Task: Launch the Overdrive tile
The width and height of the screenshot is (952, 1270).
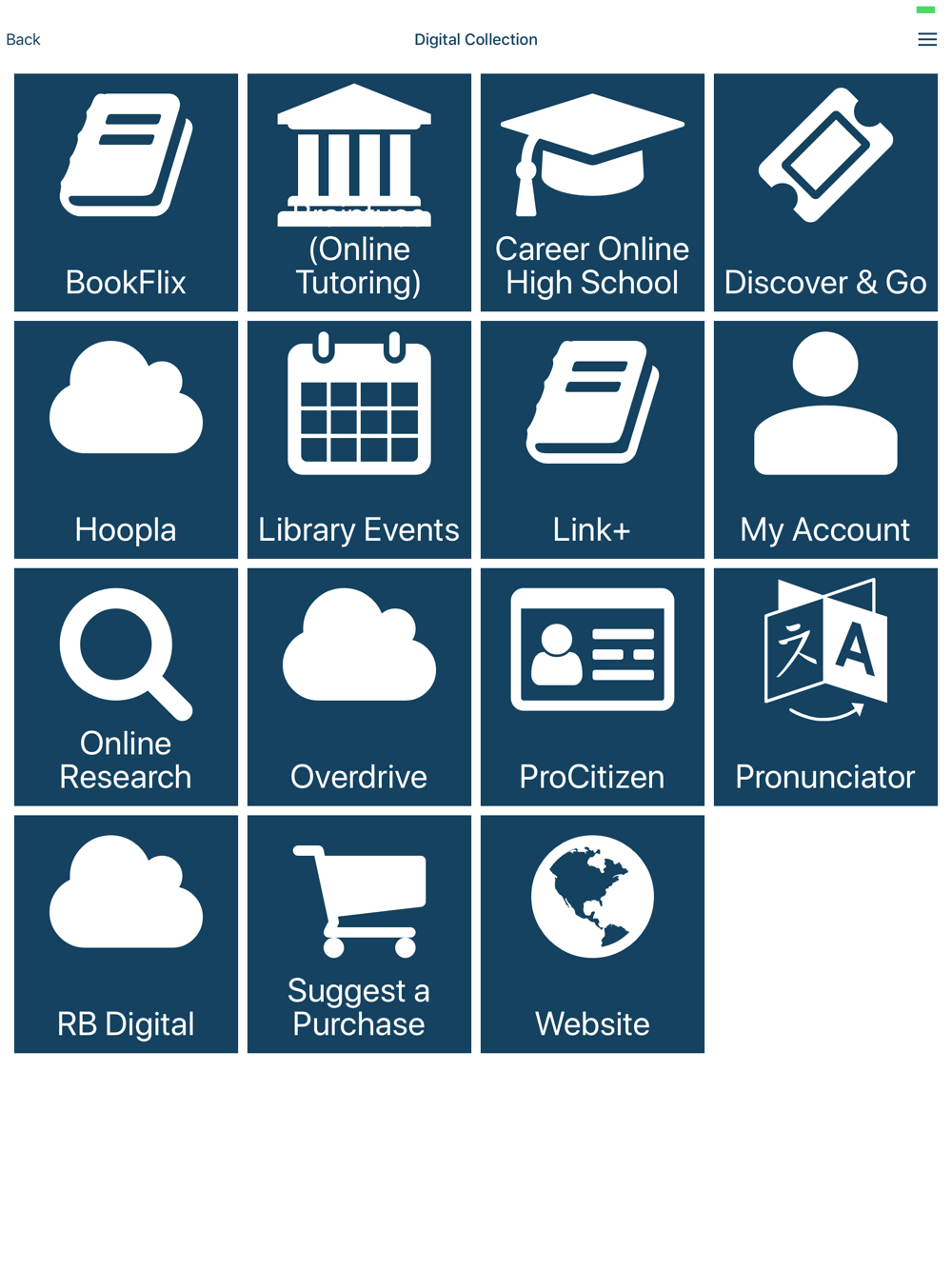Action: [359, 687]
